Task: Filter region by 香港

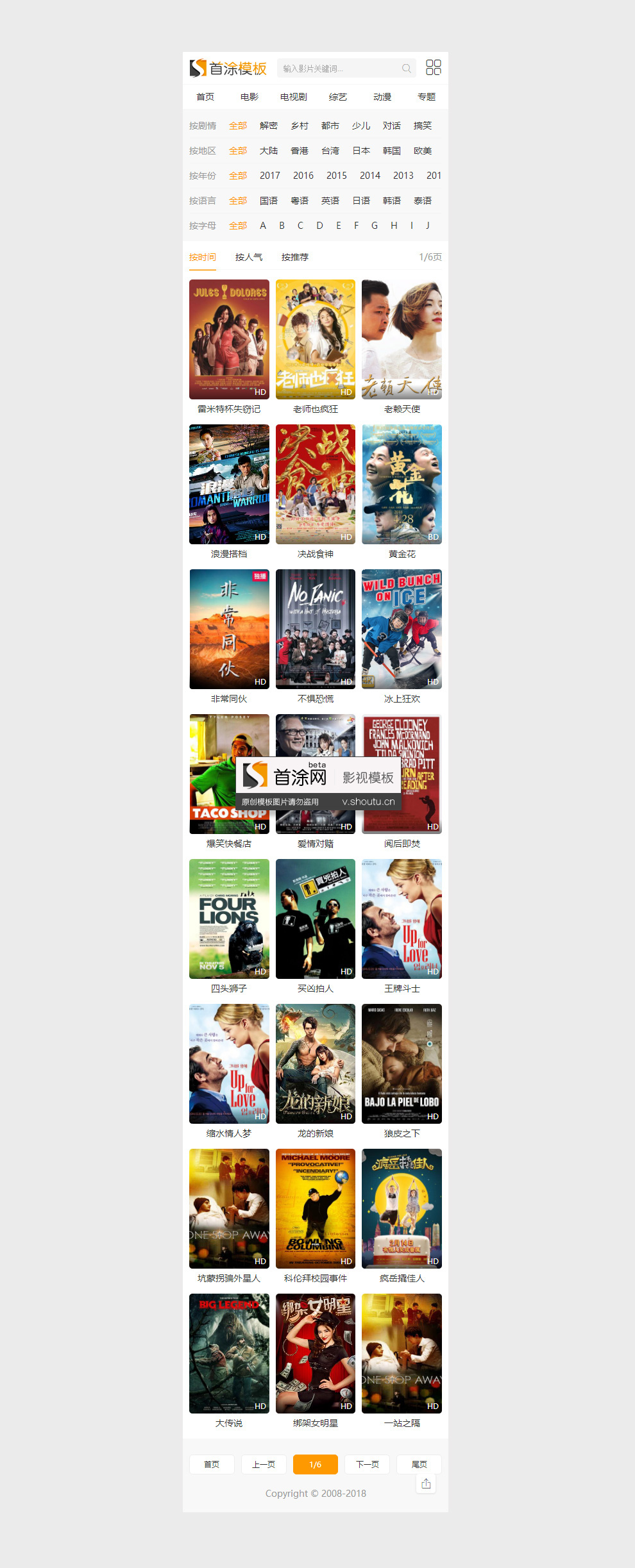Action: pyautogui.click(x=300, y=151)
